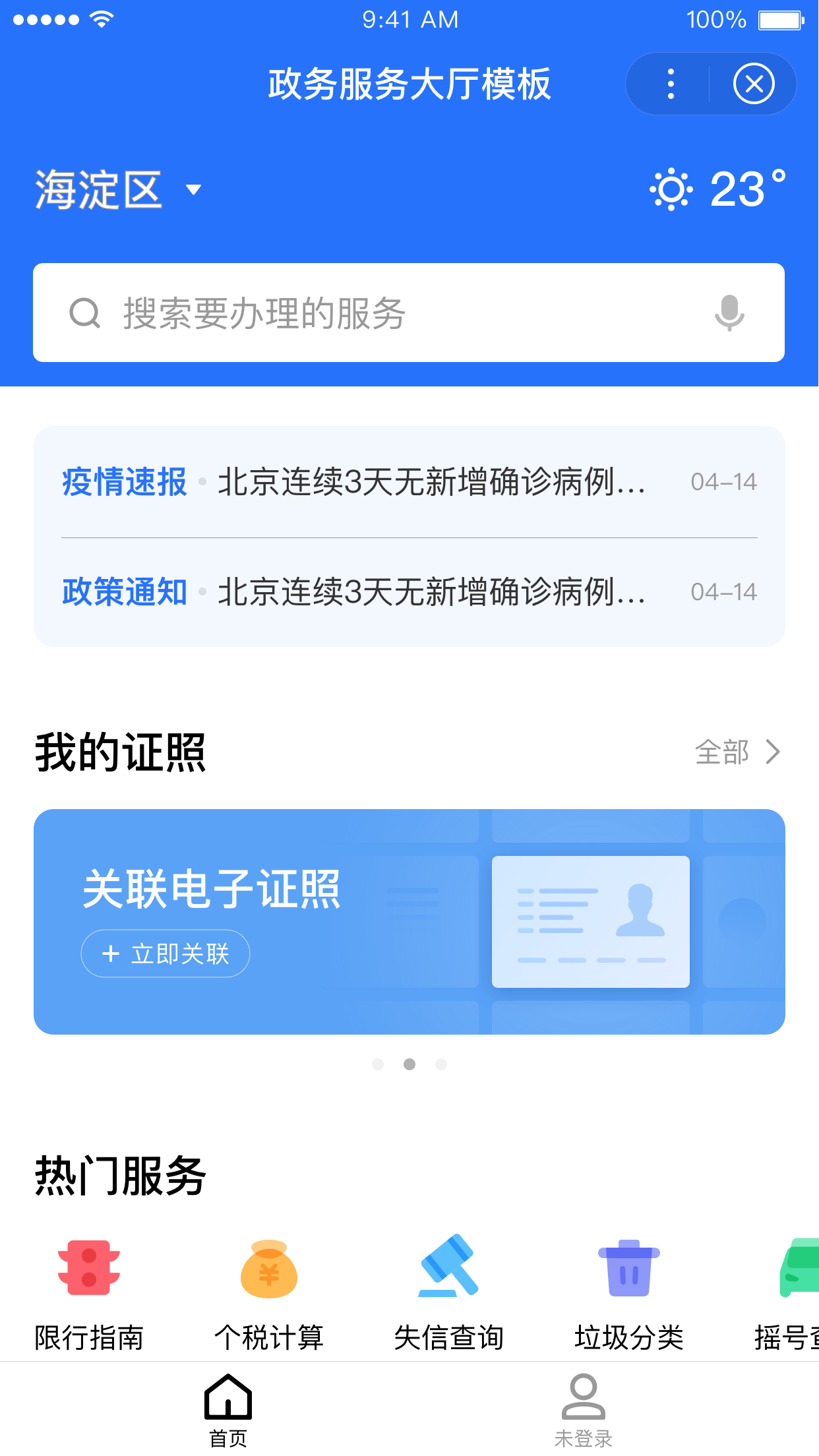Viewport: 819px width, 1456px height.
Task: Open the mini program three-dot menu
Action: [x=671, y=84]
